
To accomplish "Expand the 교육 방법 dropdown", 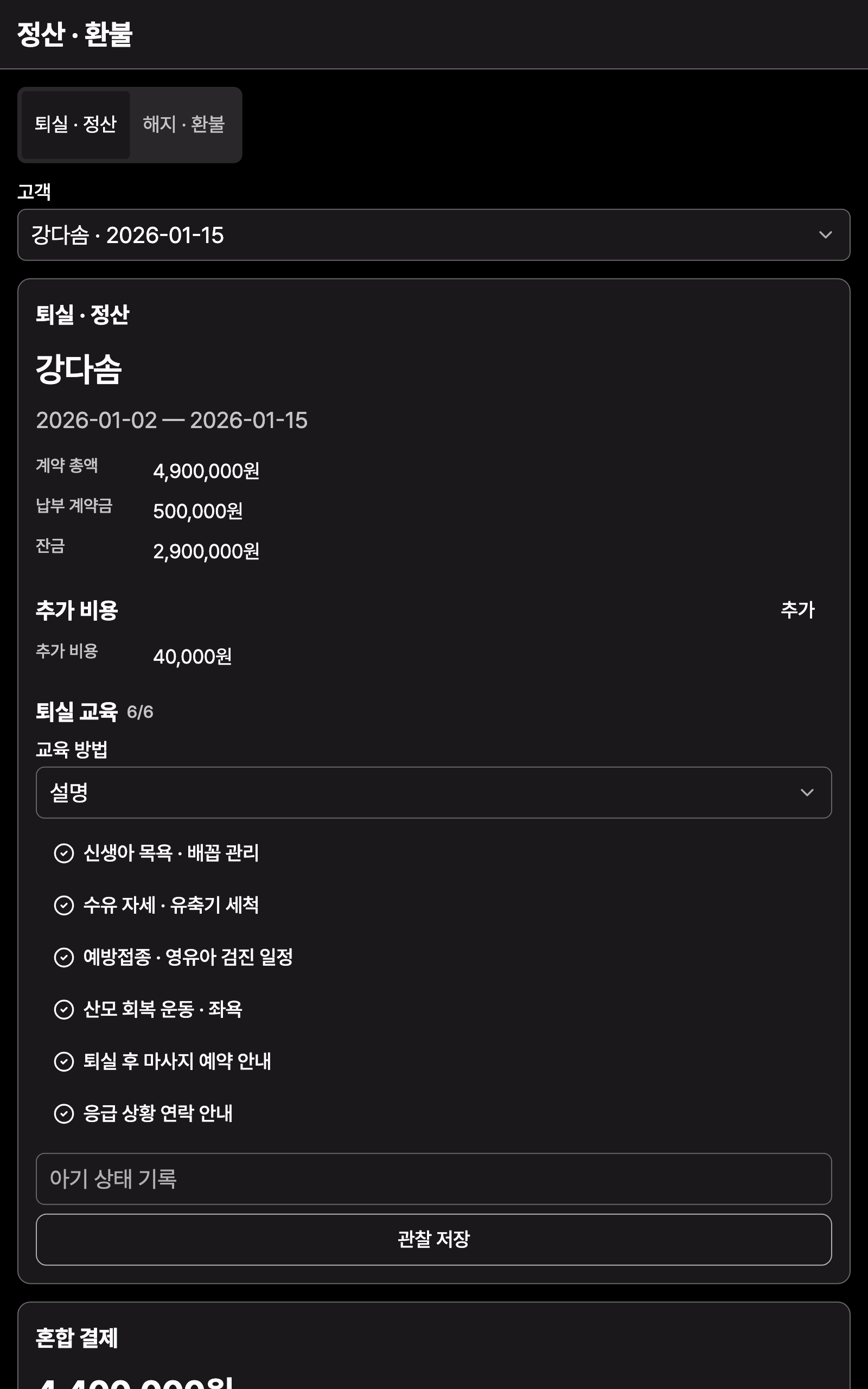I will 433,792.
